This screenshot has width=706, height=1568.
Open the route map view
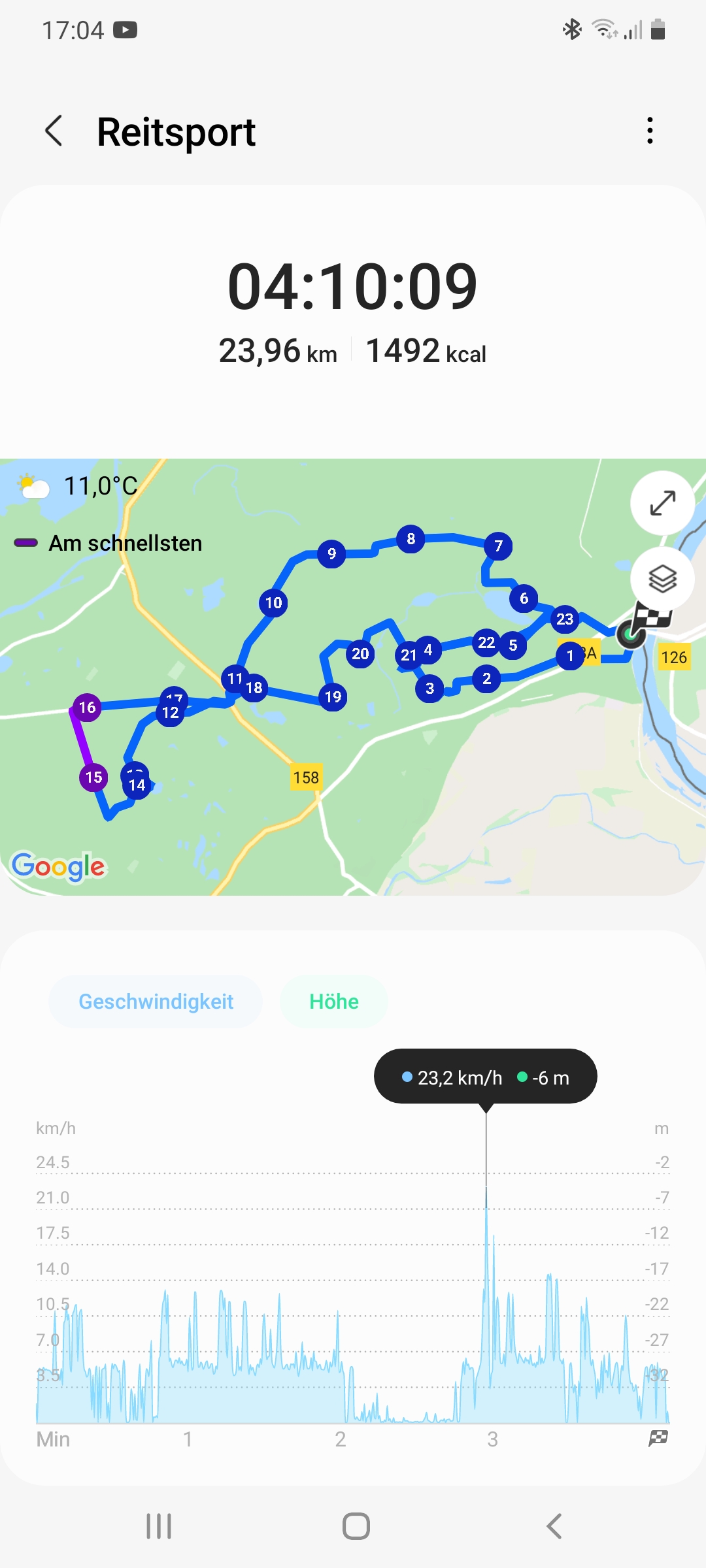[353, 677]
